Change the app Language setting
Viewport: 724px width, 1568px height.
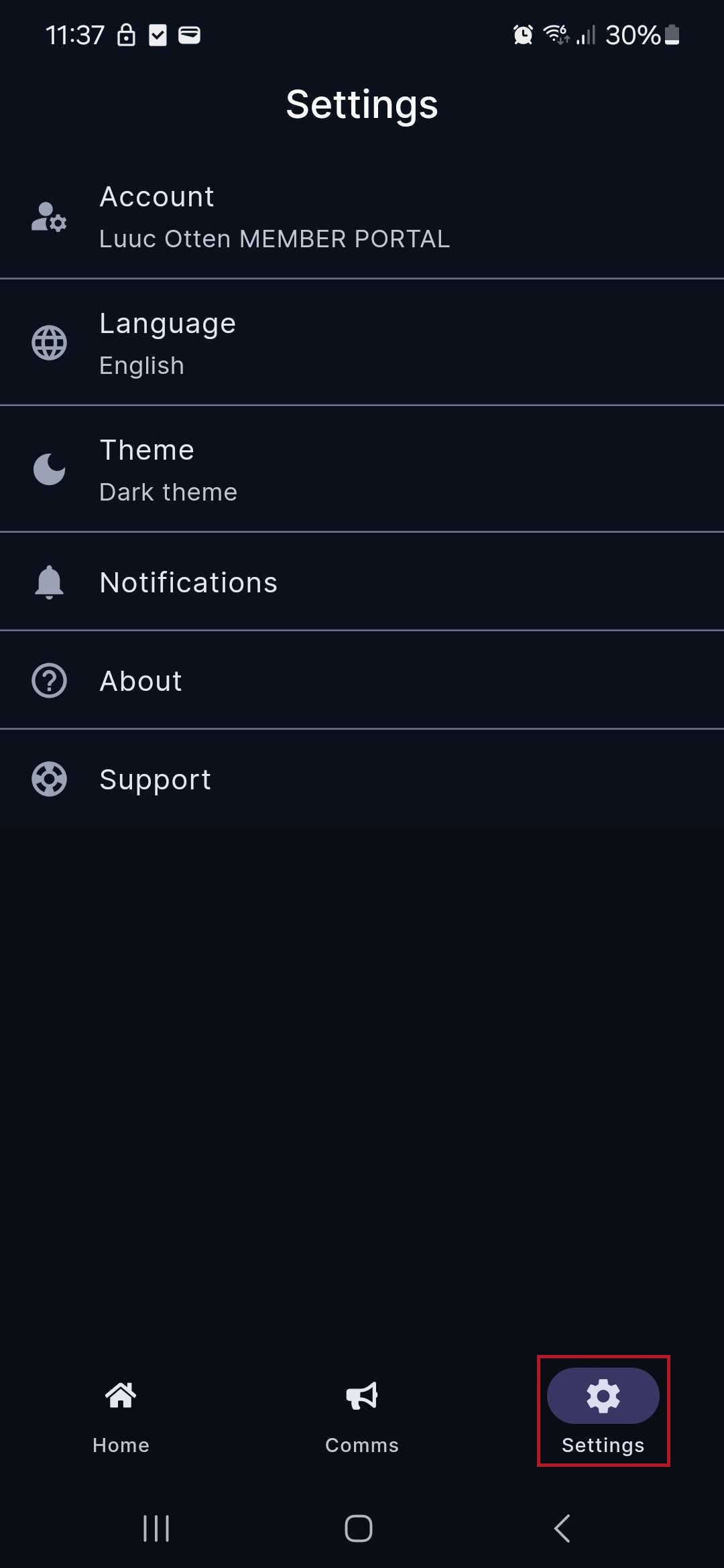tap(362, 343)
